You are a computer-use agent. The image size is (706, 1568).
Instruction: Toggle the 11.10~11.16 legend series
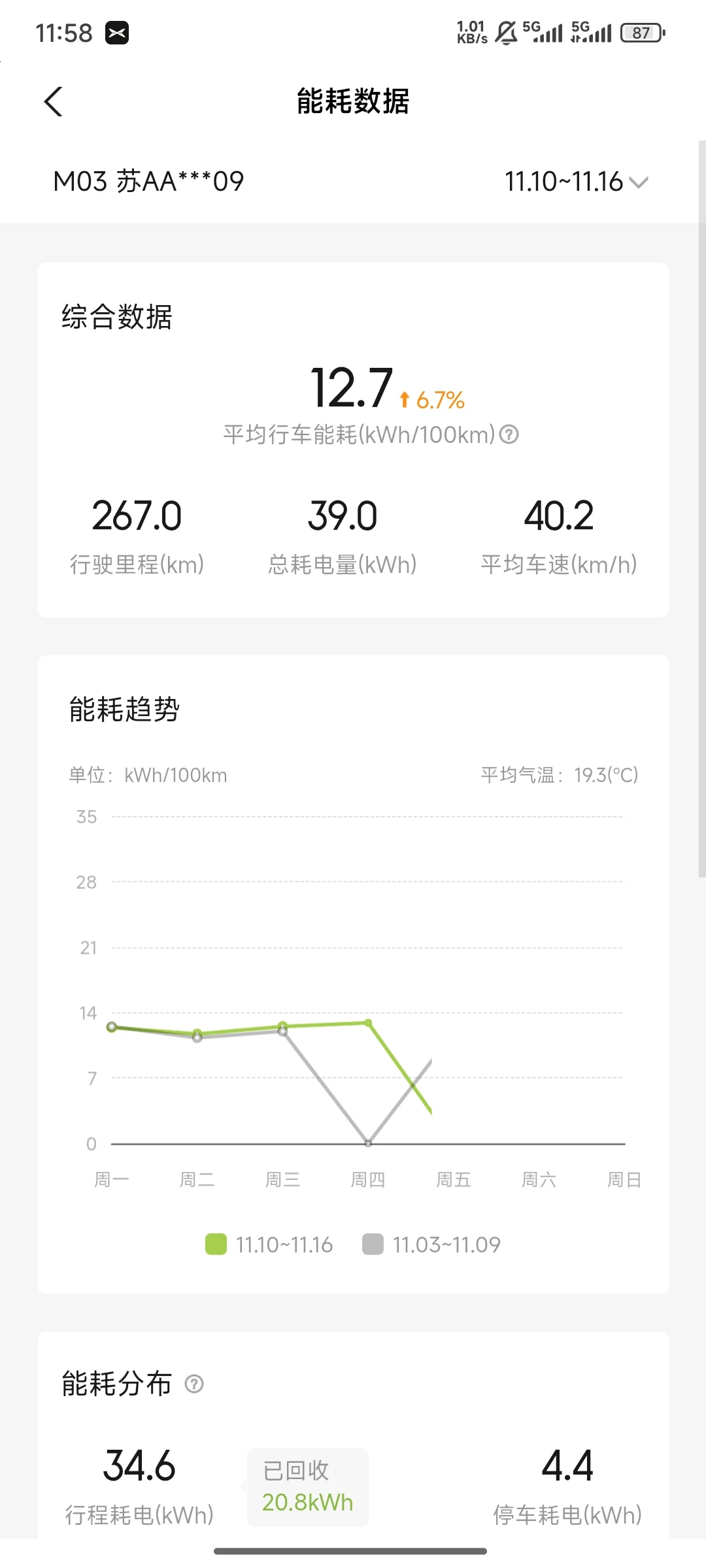coord(269,1245)
